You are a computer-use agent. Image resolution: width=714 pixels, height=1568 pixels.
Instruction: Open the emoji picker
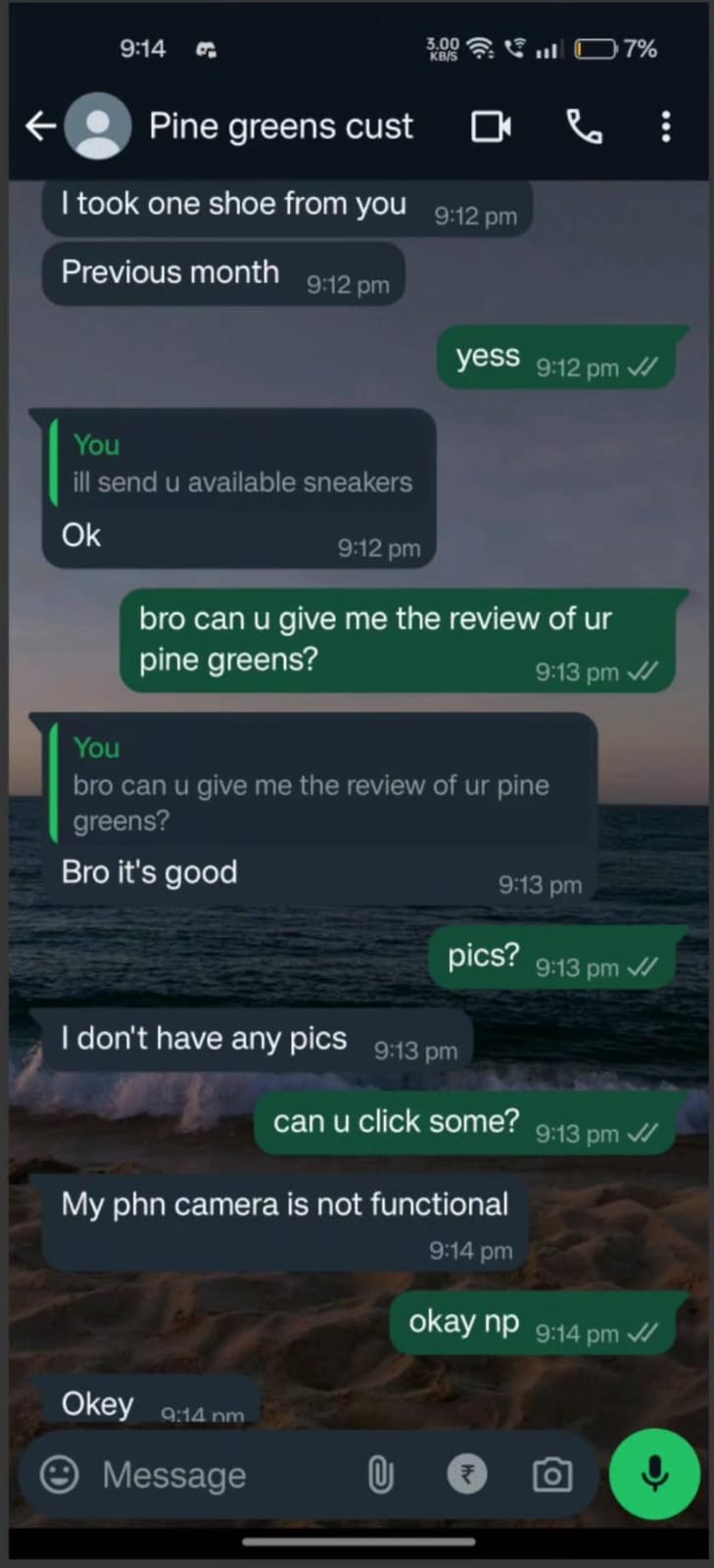[x=59, y=1474]
